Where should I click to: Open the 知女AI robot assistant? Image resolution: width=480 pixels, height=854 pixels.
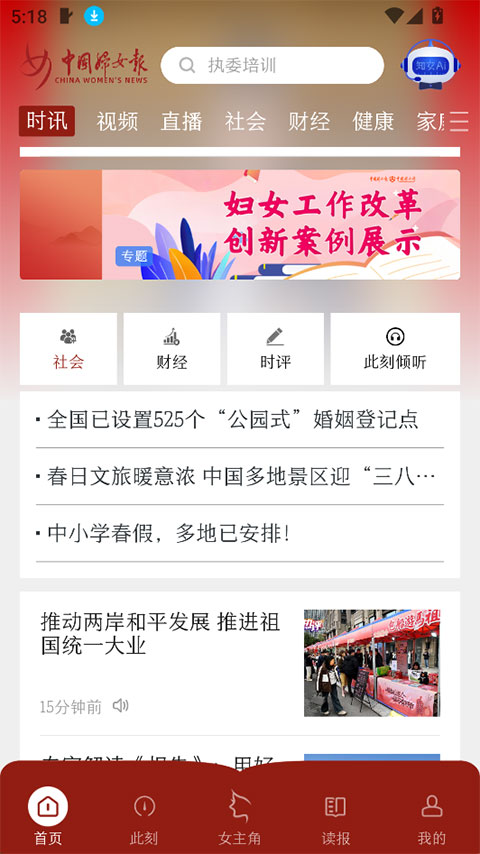pos(430,64)
